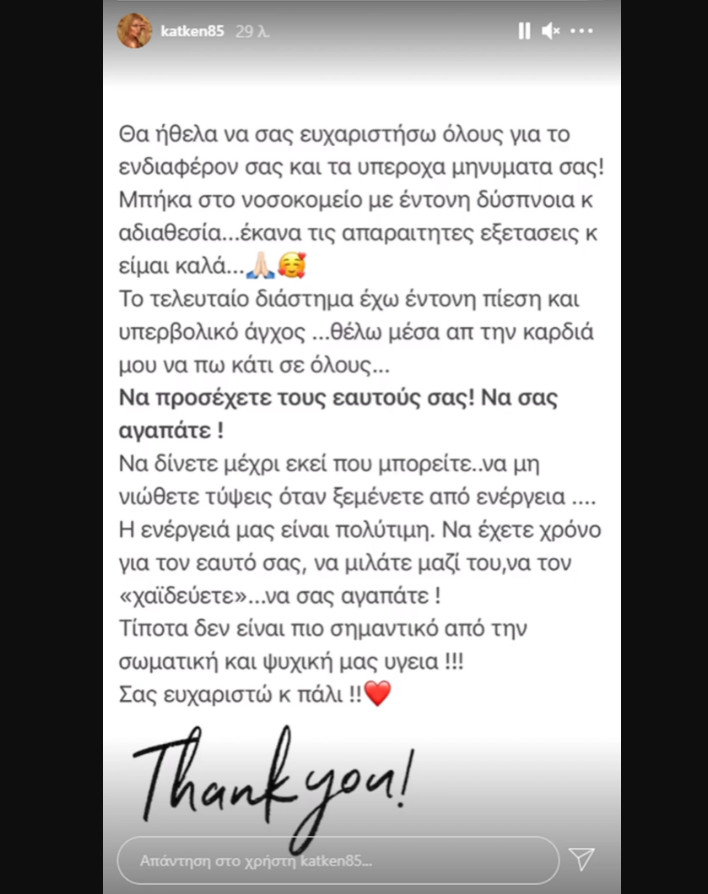Focus the reply to katken85 field
Screen dimensions: 708x894
338,859
